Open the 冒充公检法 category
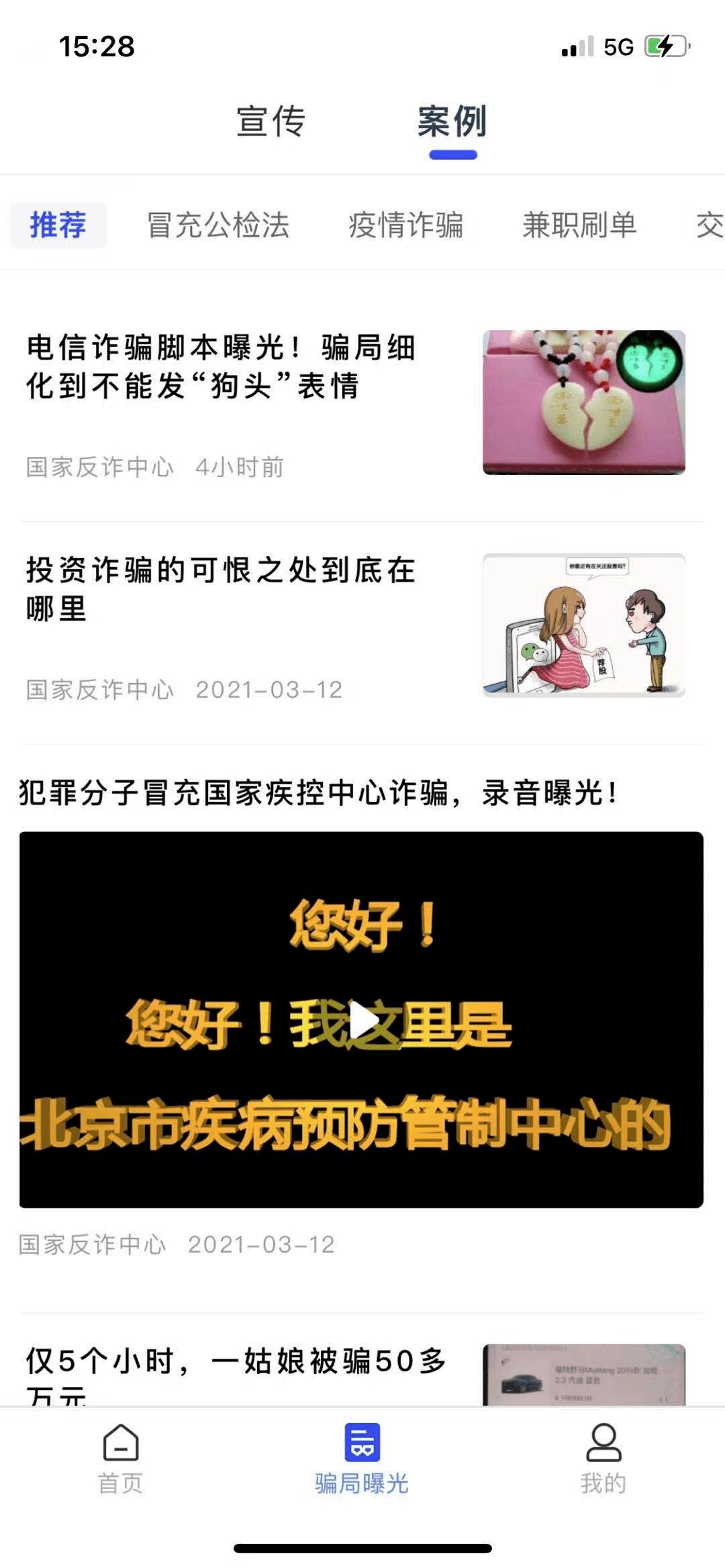This screenshot has height=1568, width=725. [218, 227]
